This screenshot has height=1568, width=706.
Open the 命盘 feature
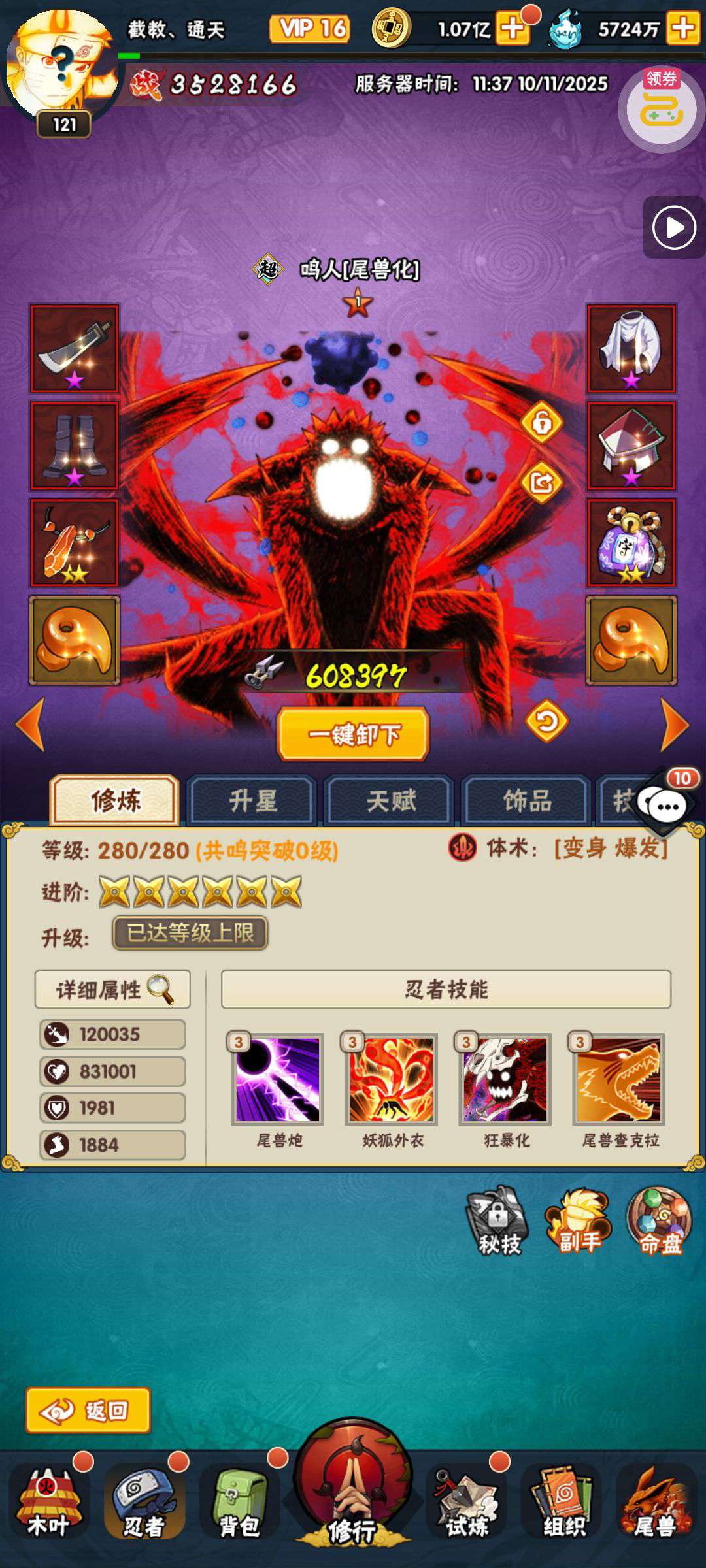659,1220
